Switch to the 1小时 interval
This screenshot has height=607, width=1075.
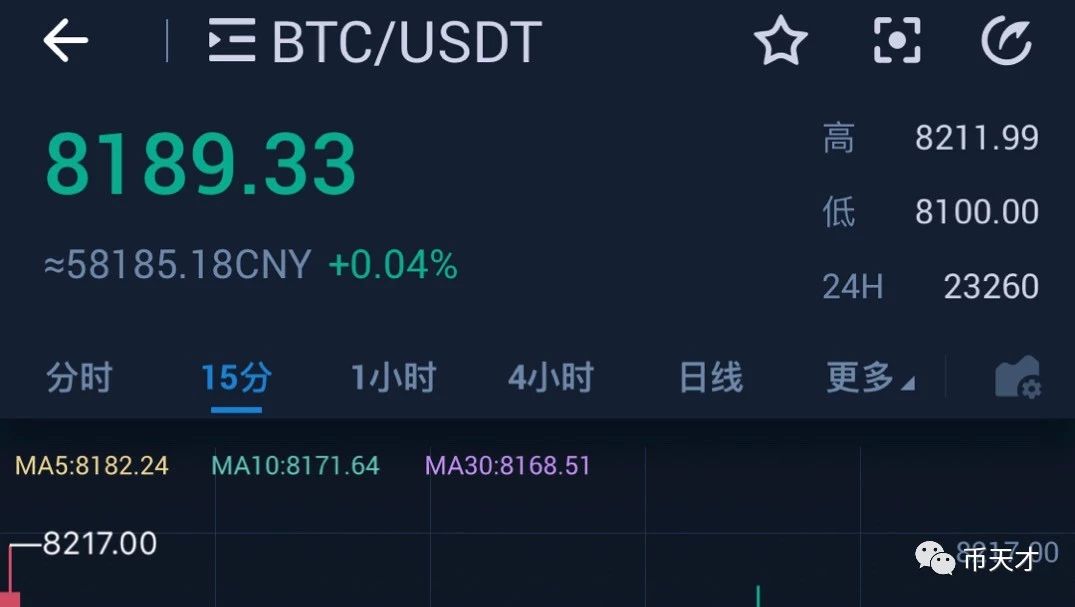coord(394,377)
